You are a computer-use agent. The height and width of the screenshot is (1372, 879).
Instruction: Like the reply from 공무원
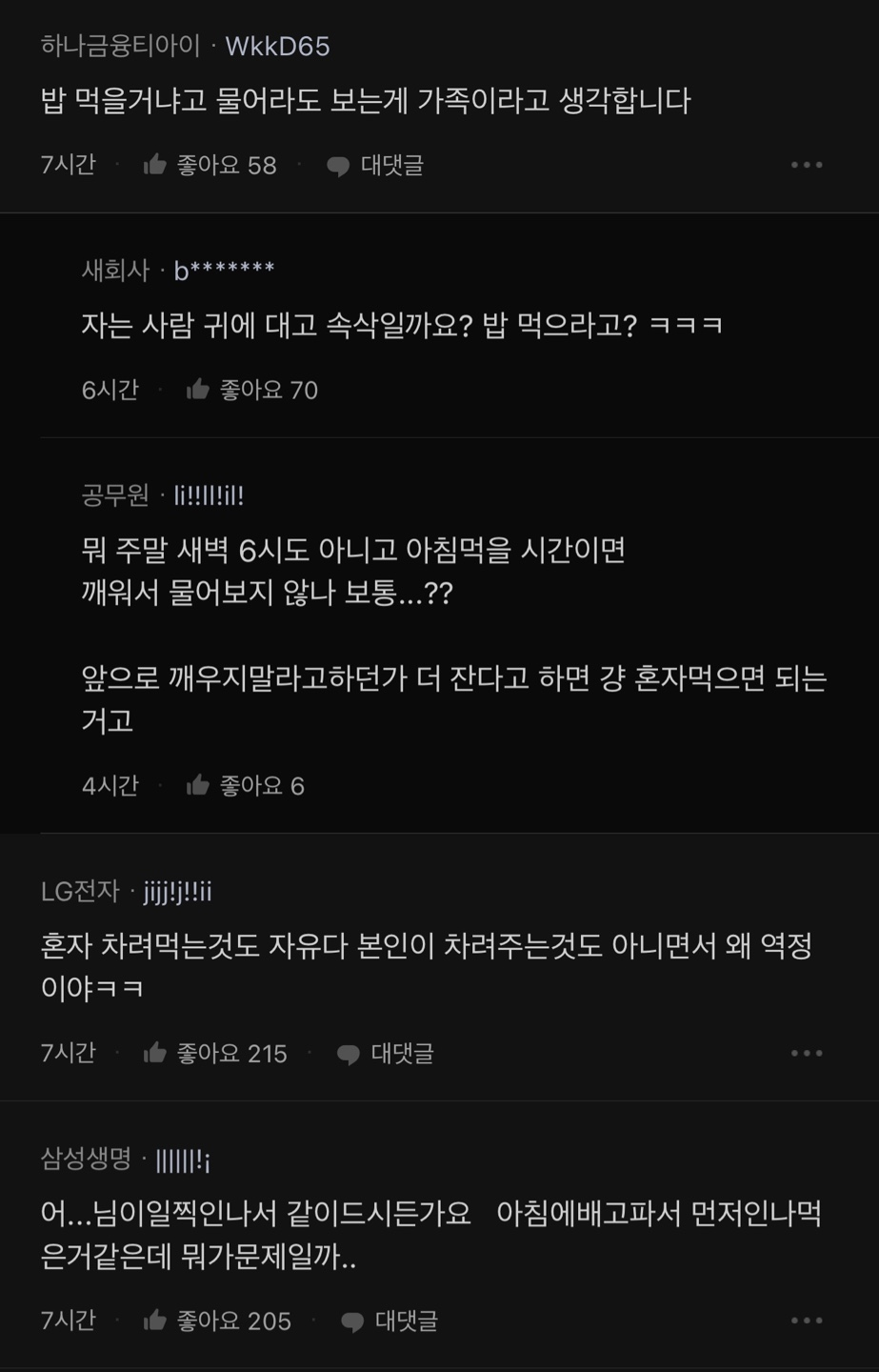pyautogui.click(x=198, y=786)
